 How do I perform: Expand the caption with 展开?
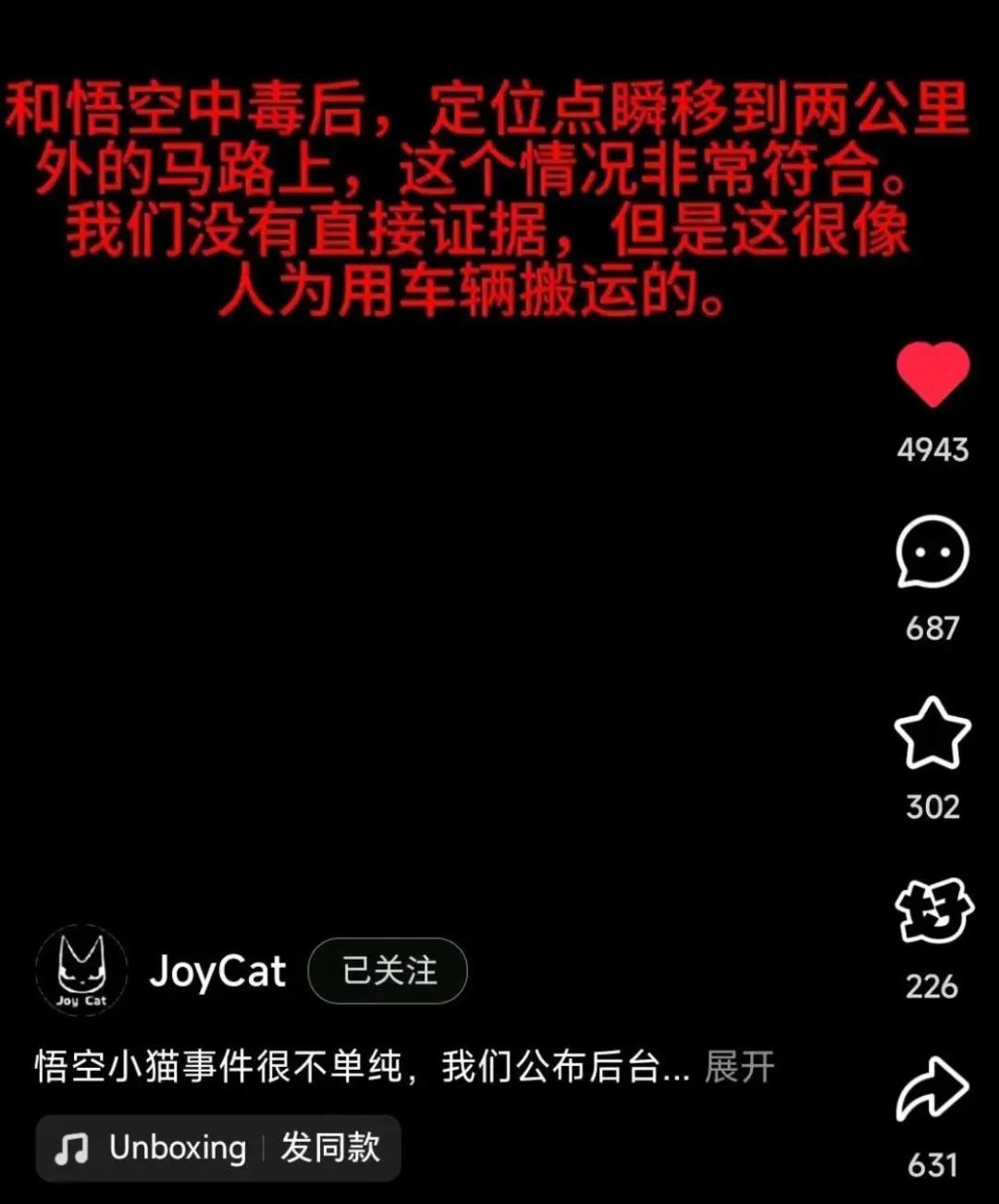click(739, 1067)
